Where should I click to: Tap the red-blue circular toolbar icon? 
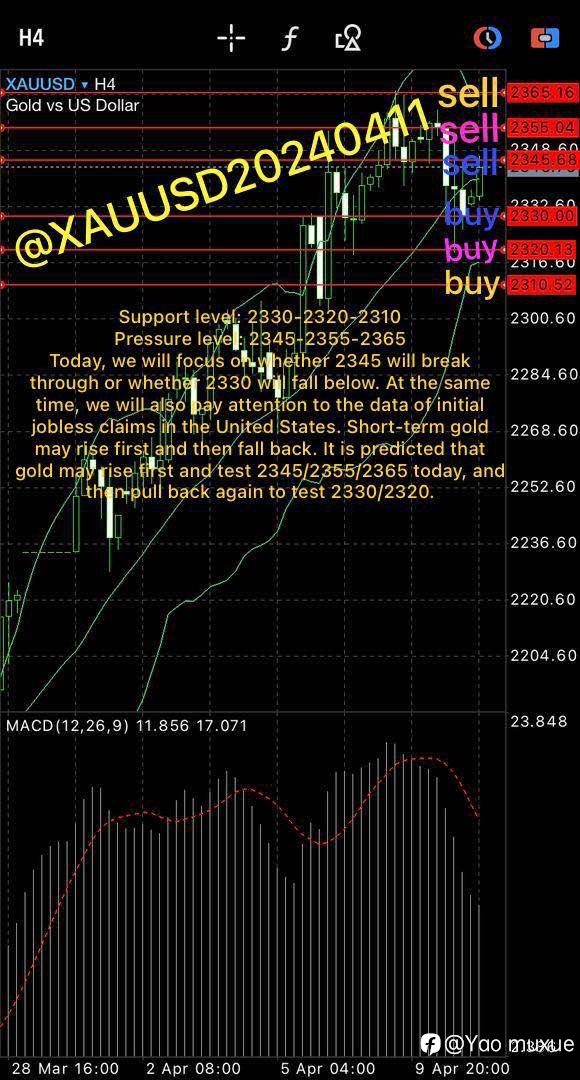(488, 38)
